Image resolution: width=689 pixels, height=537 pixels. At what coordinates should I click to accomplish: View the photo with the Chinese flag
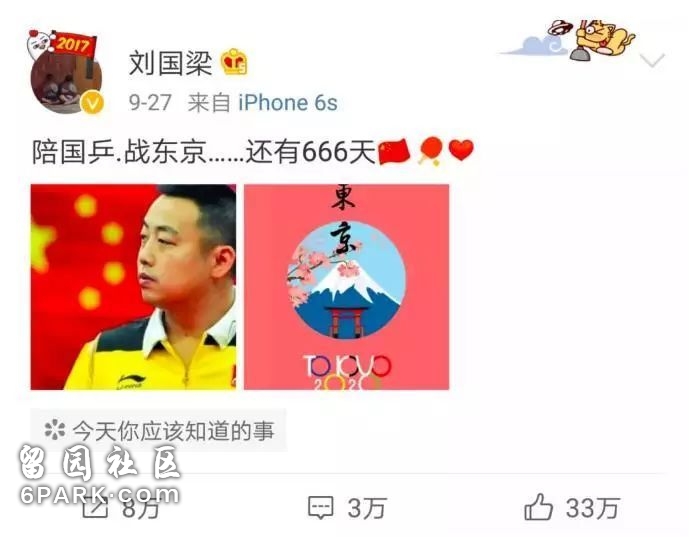coord(133,287)
